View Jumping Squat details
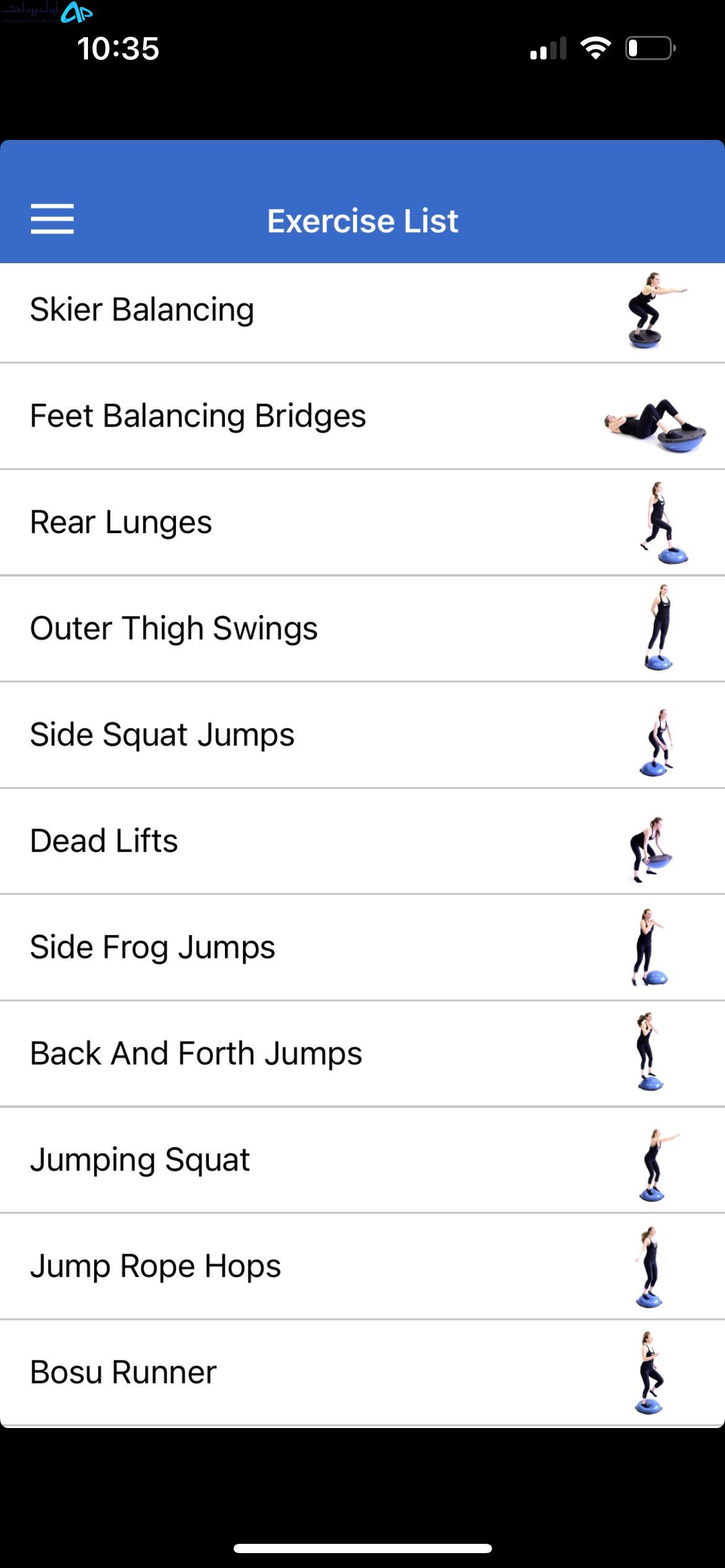The height and width of the screenshot is (1568, 725). click(x=362, y=1160)
